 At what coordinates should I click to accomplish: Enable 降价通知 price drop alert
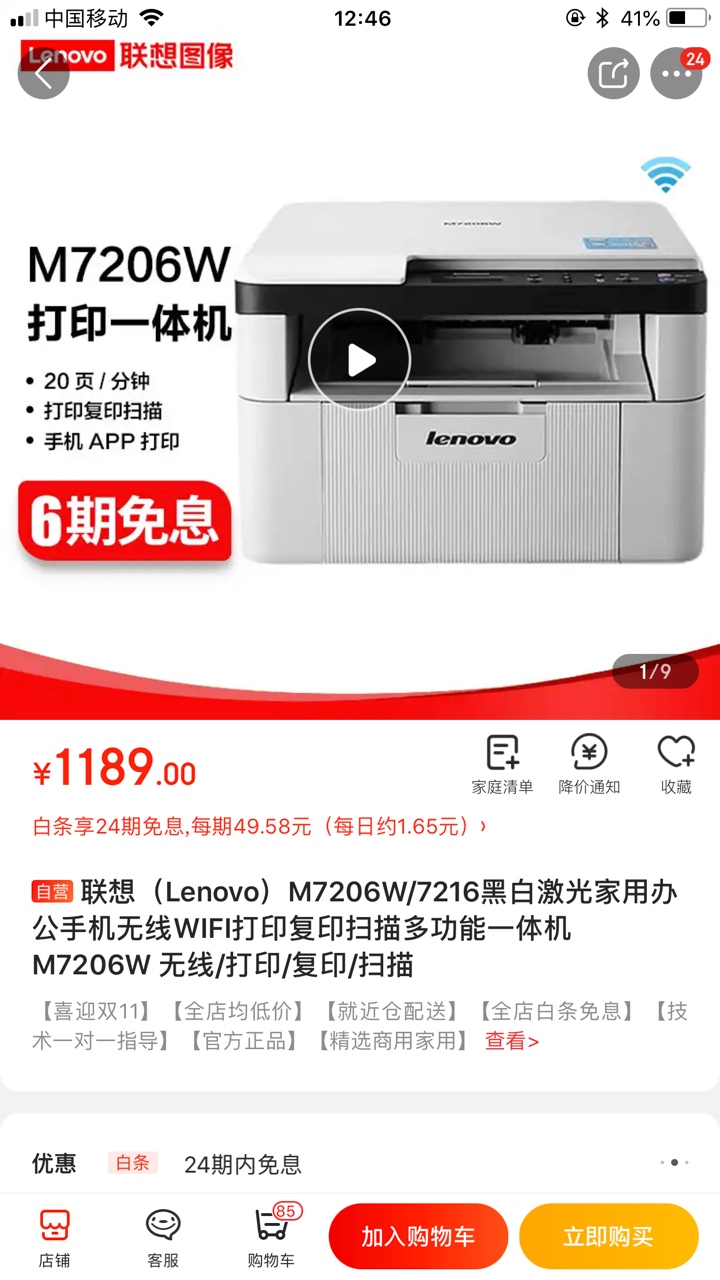pos(589,765)
